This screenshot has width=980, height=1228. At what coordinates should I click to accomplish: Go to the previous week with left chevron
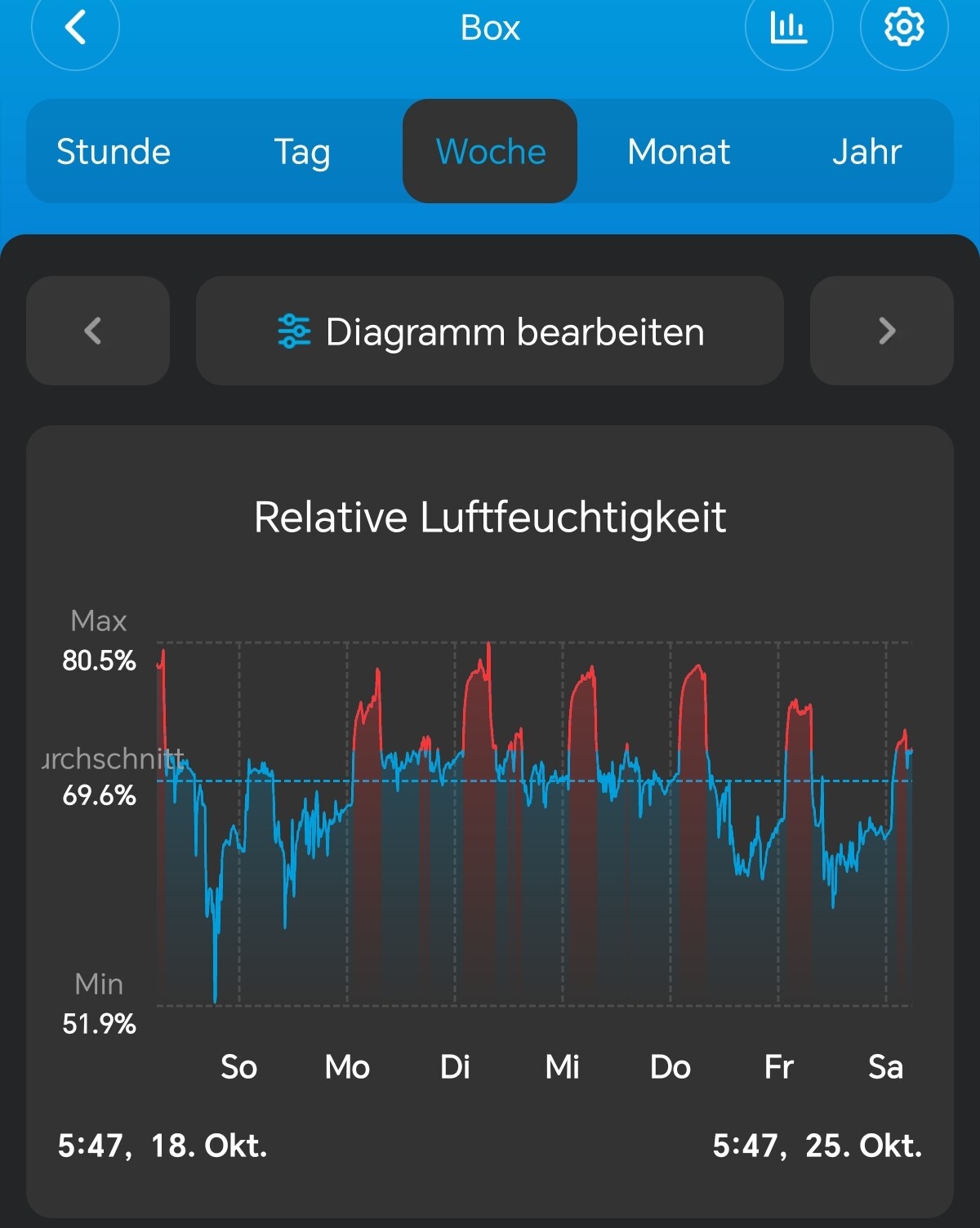(97, 331)
